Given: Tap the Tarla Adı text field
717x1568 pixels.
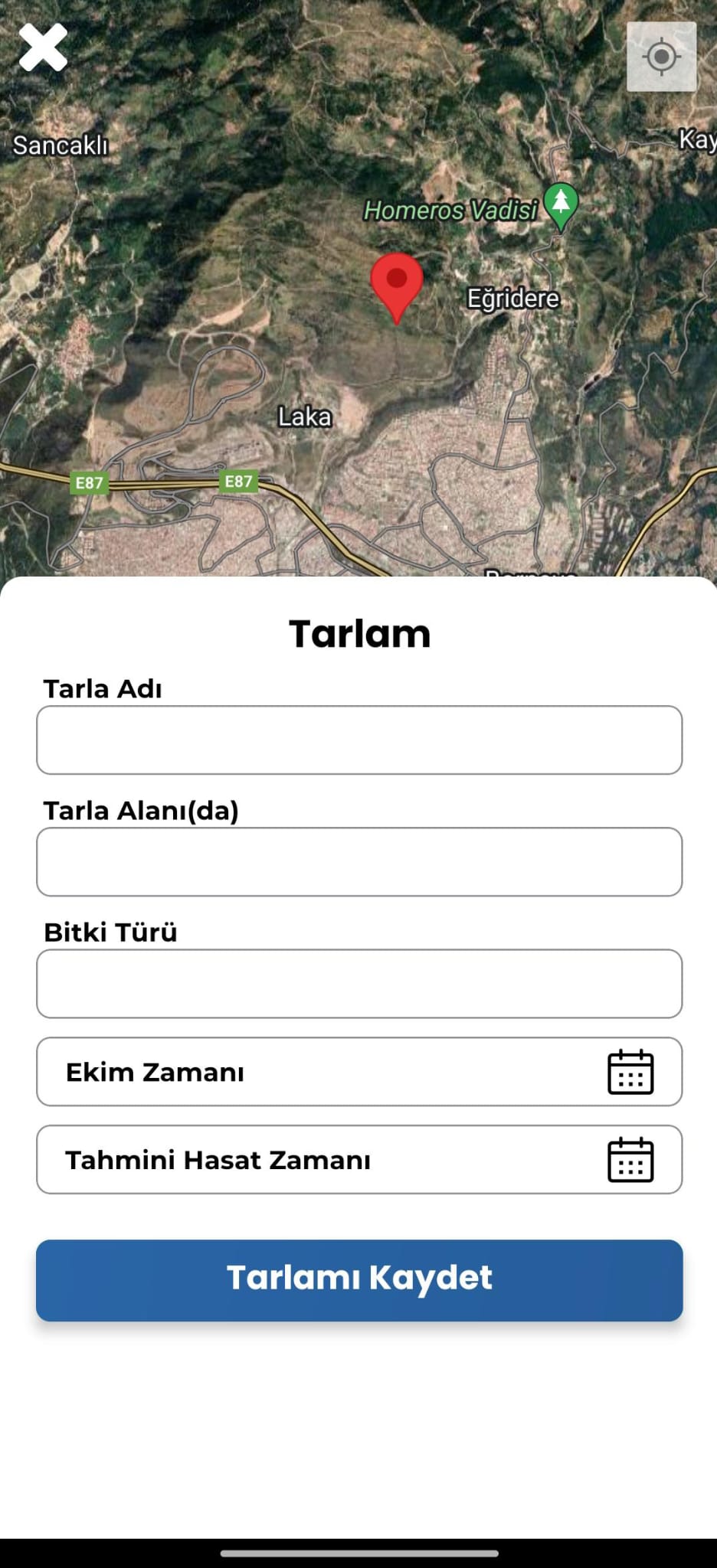Looking at the screenshot, I should pyautogui.click(x=359, y=740).
